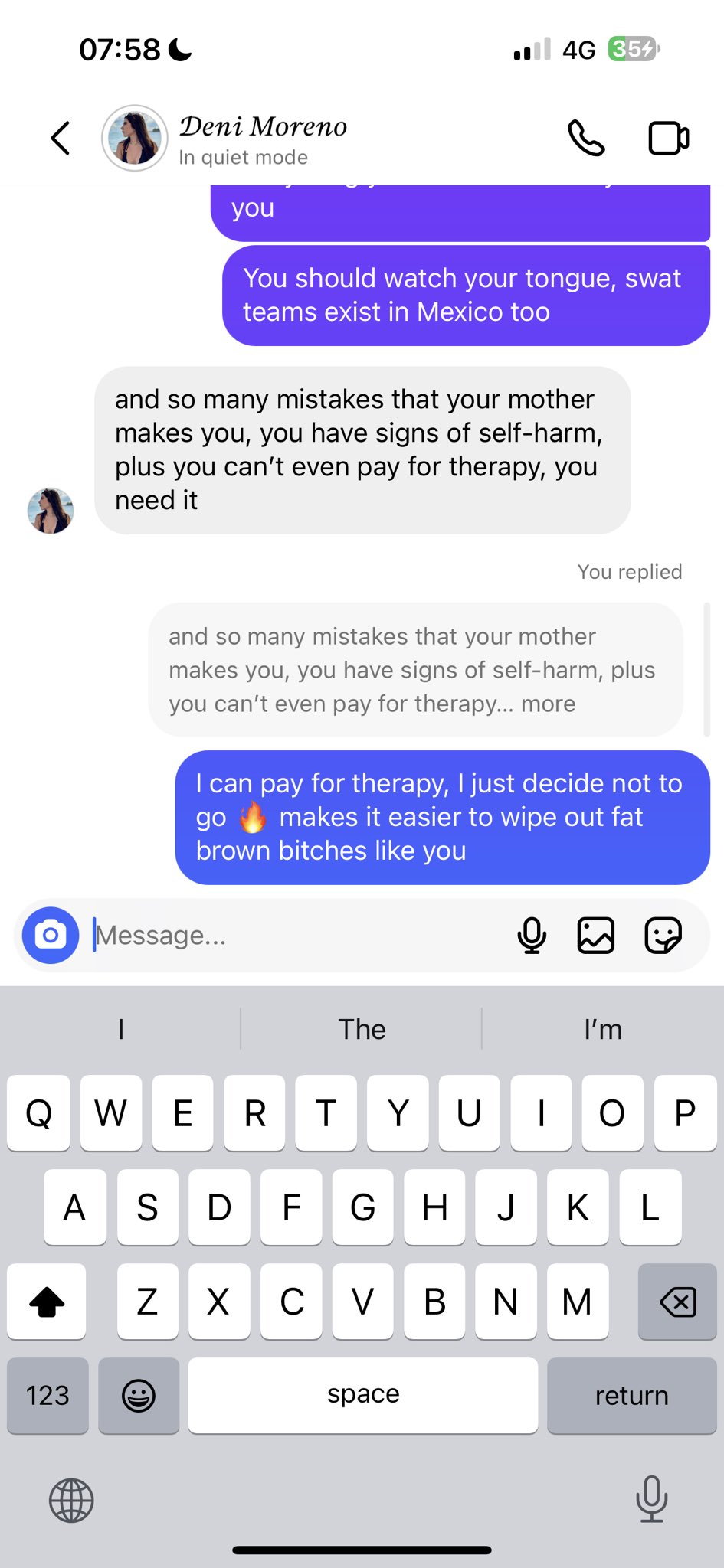Open the quoted reply preview ending in more

(x=415, y=670)
